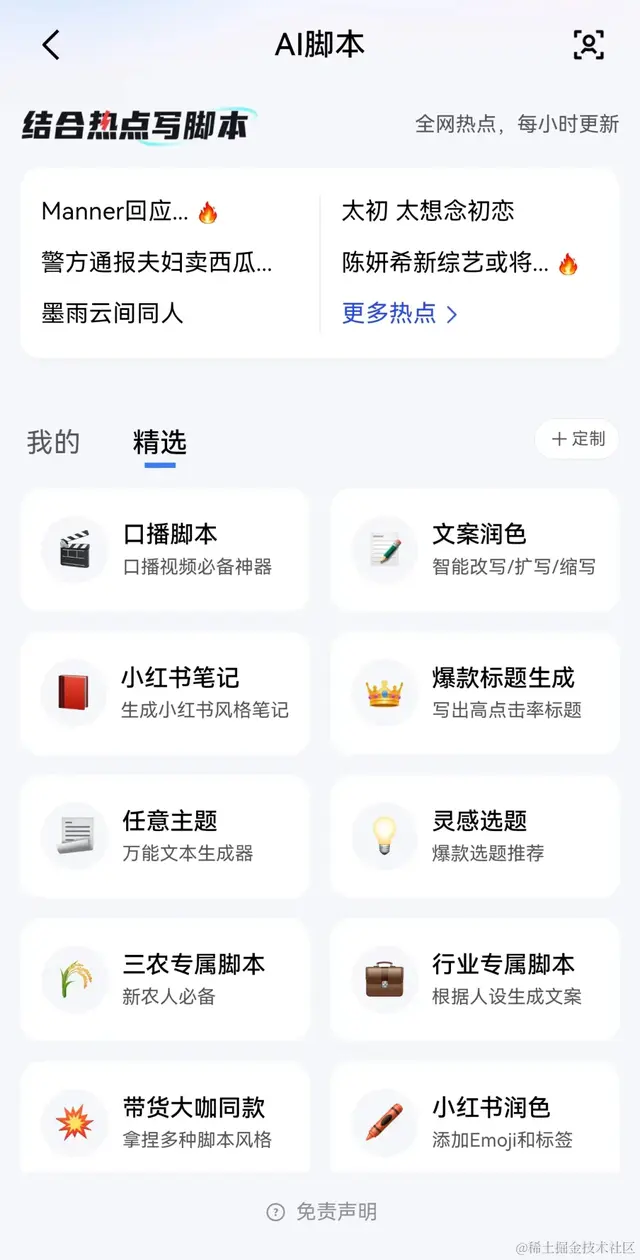Open the 太初 太想念初恋 hot topic
The height and width of the screenshot is (1260, 640).
428,211
